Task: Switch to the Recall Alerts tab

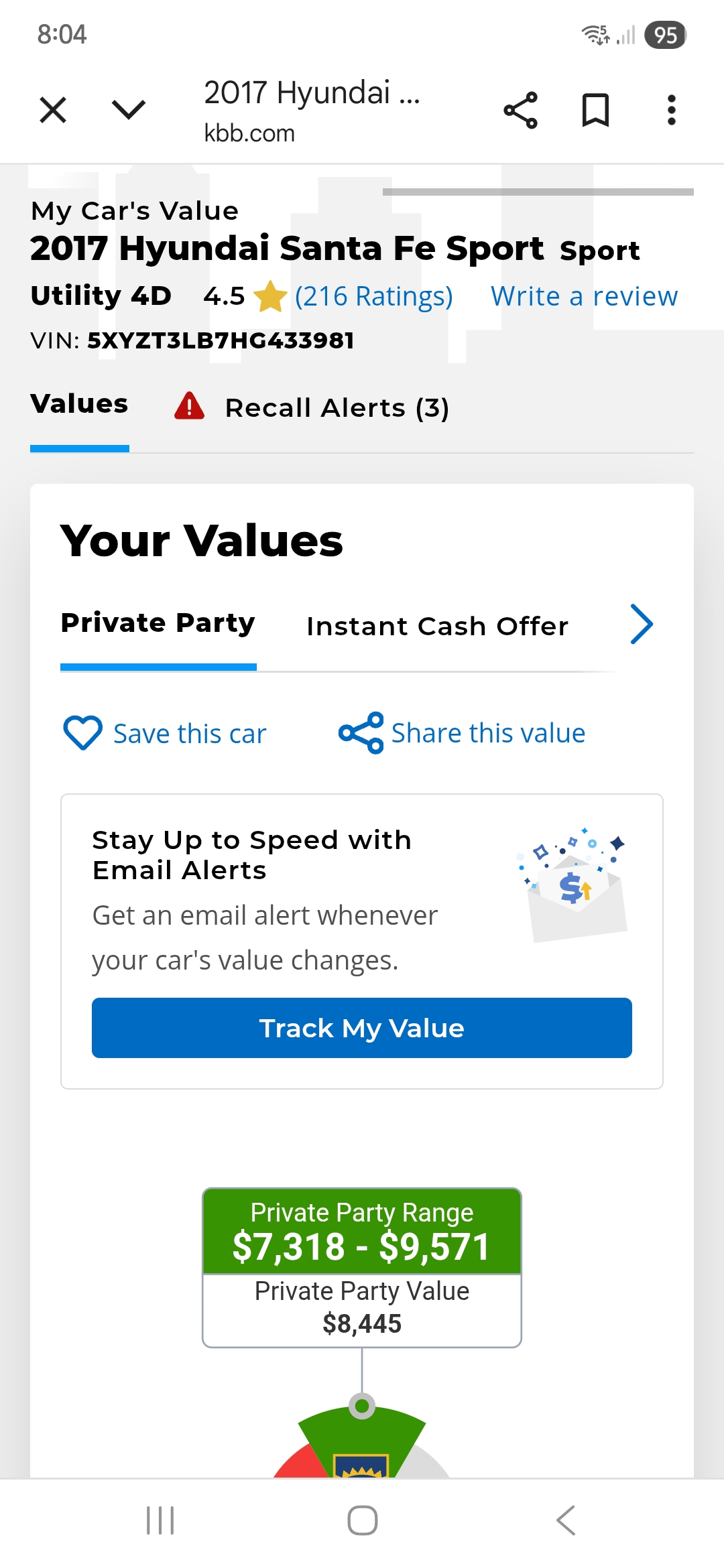Action: coord(312,407)
